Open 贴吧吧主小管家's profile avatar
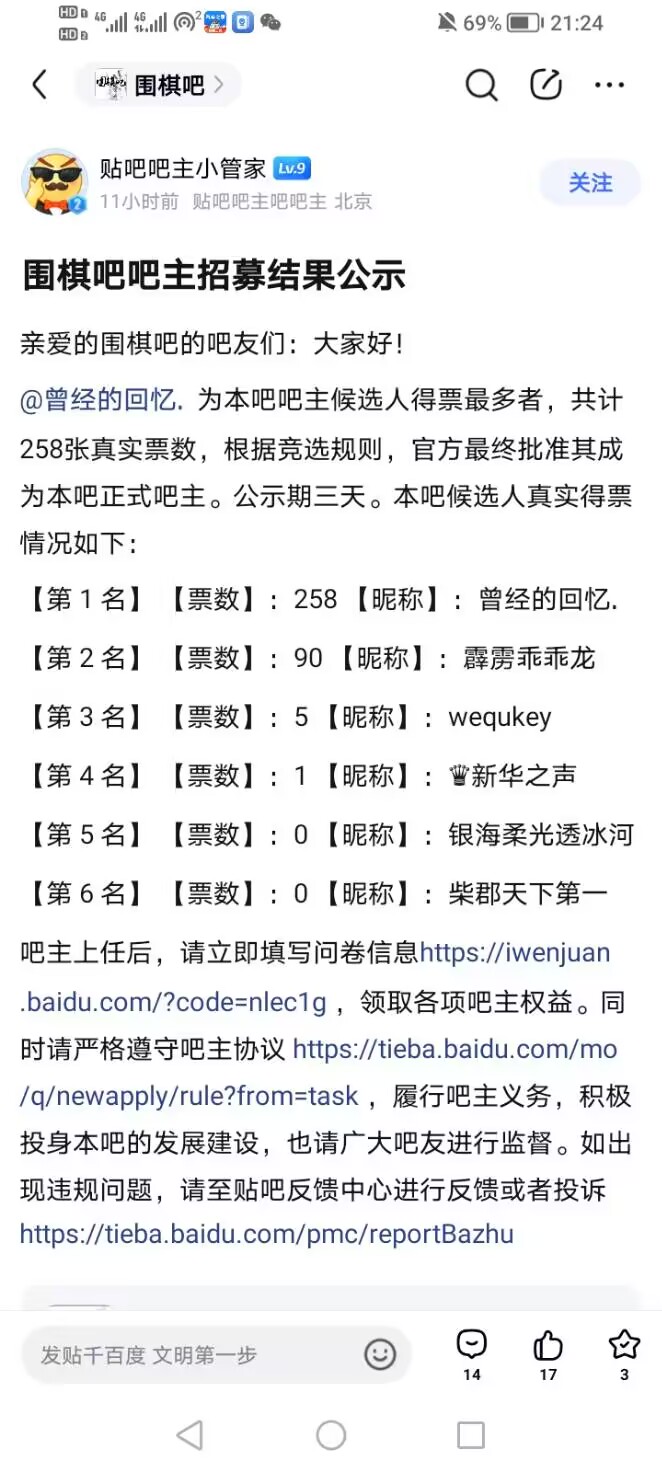 (54, 182)
